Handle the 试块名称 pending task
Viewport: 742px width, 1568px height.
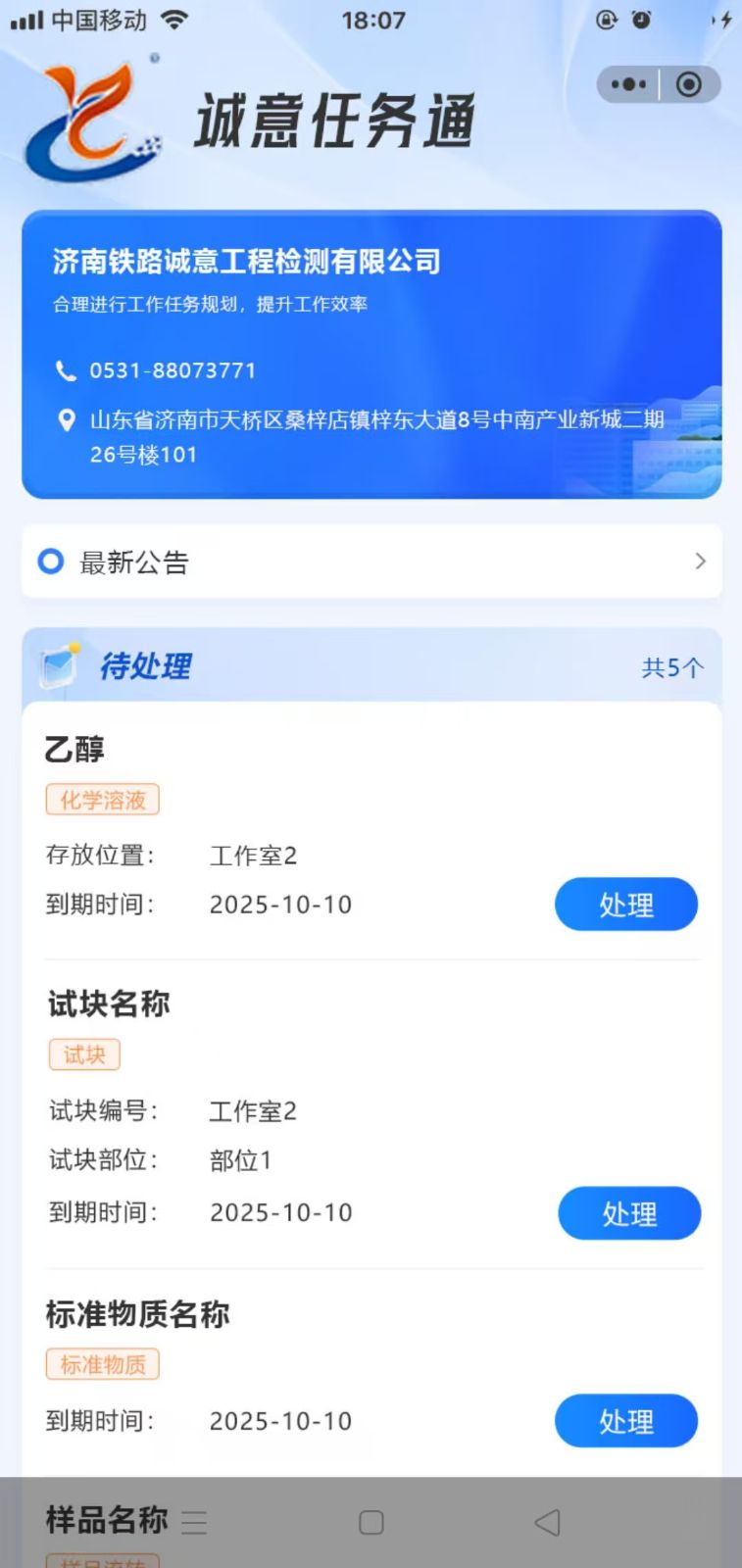628,1213
